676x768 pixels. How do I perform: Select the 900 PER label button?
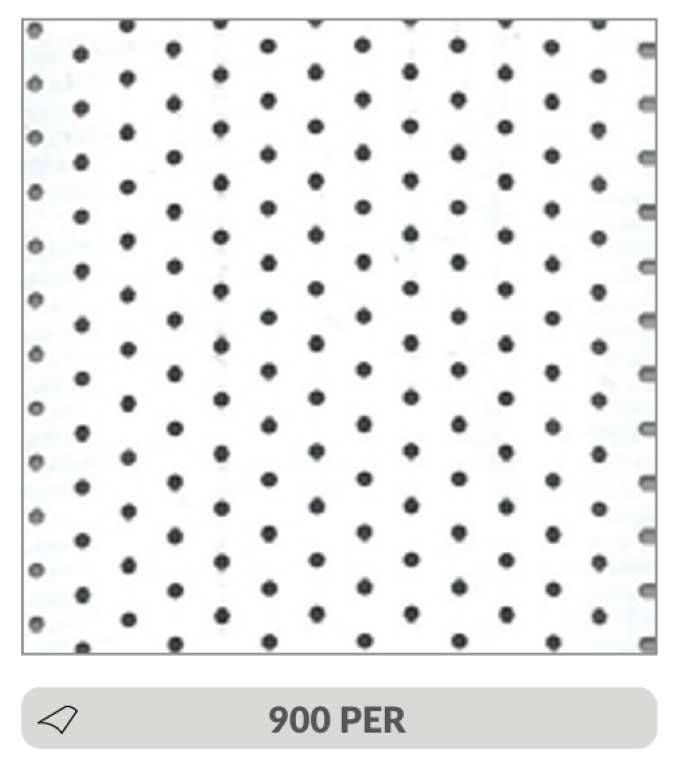tap(338, 719)
